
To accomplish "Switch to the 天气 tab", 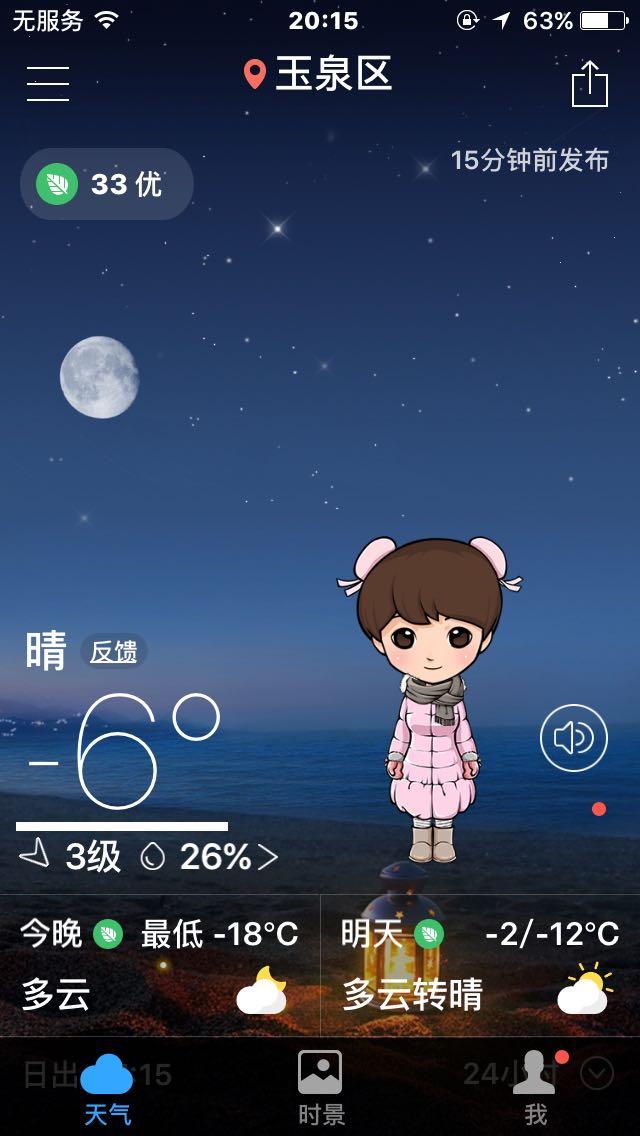I will tap(106, 1087).
